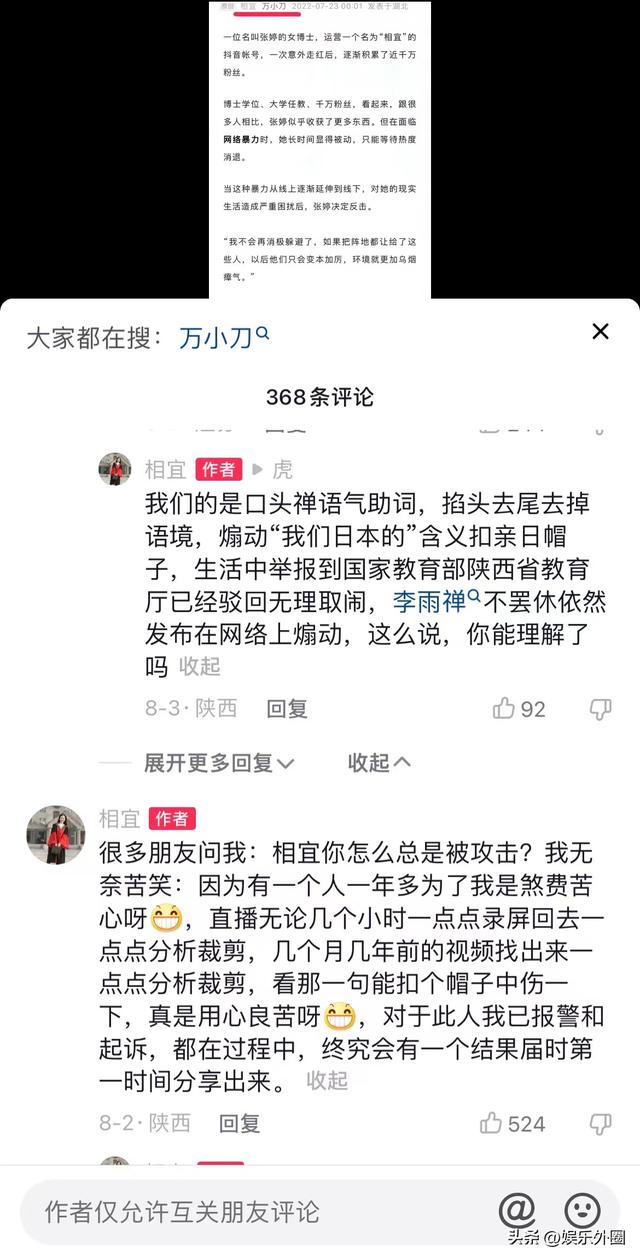Open the emoji picker
Viewport: 640px width, 1260px height.
point(582,1211)
